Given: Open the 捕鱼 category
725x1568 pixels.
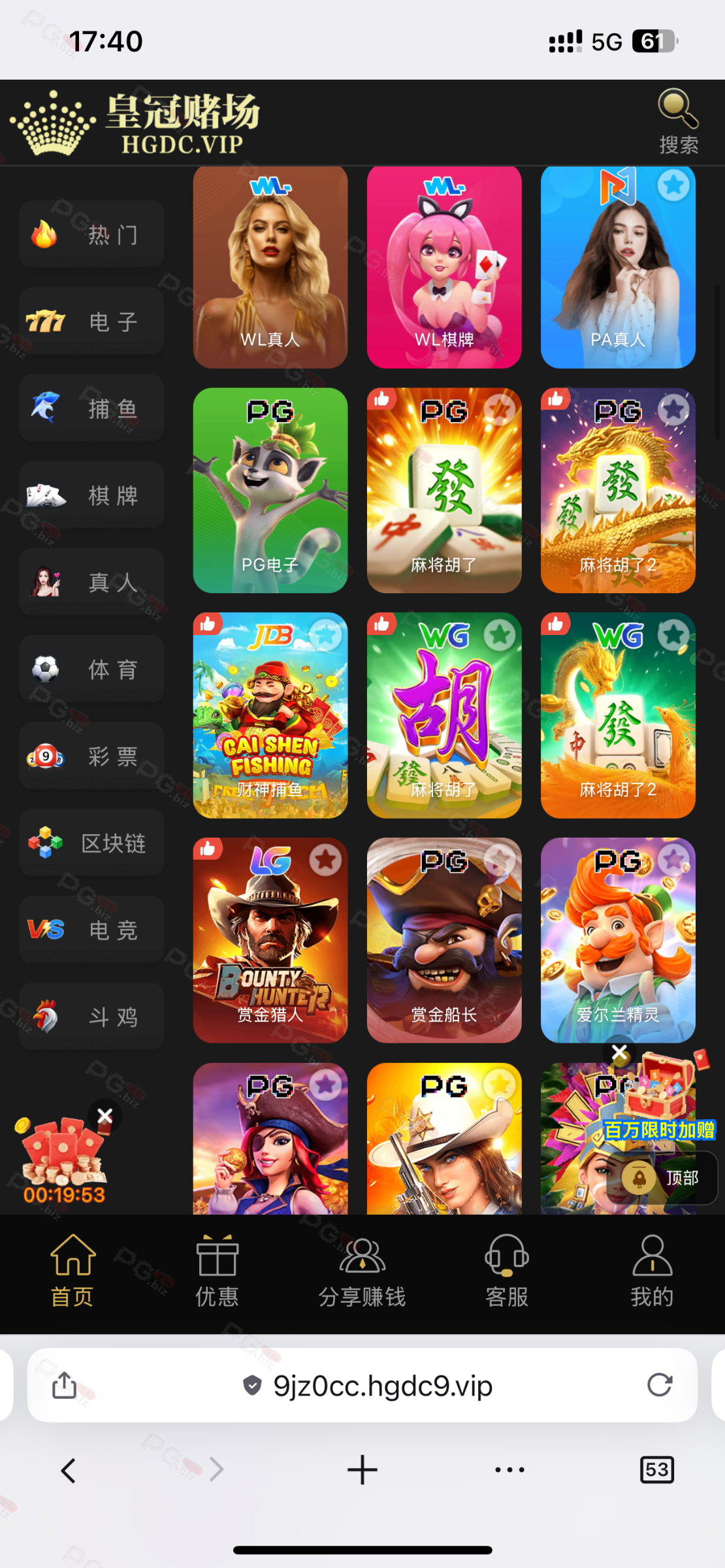Looking at the screenshot, I should pyautogui.click(x=91, y=408).
